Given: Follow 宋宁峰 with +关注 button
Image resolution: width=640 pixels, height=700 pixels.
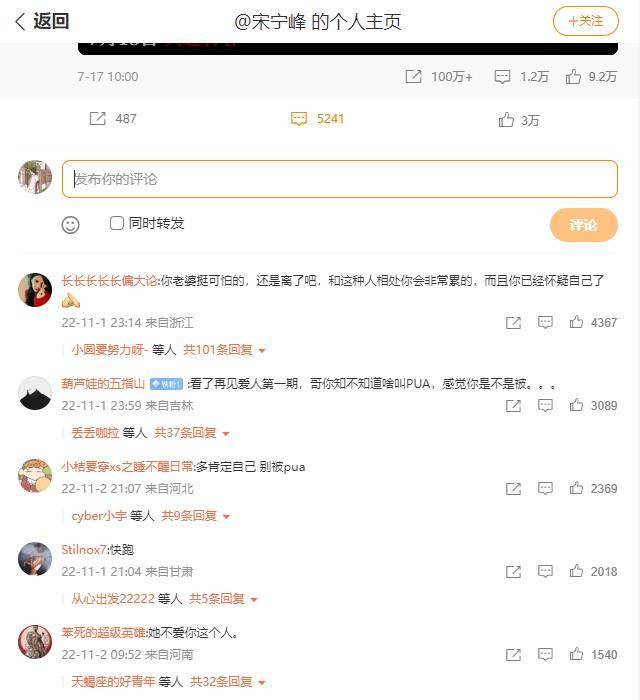Looking at the screenshot, I should pos(585,21).
